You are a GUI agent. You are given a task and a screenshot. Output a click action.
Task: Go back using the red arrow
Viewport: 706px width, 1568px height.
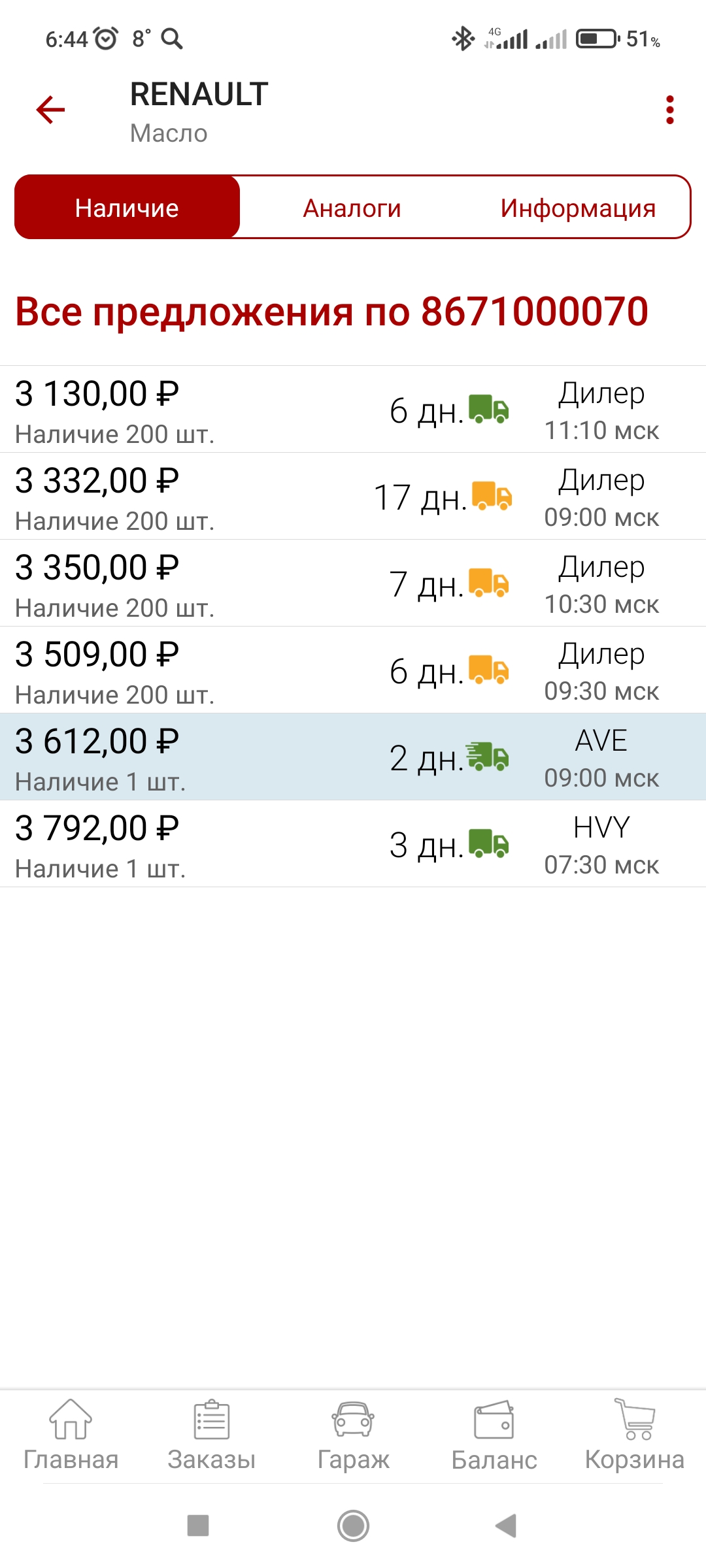tap(50, 110)
